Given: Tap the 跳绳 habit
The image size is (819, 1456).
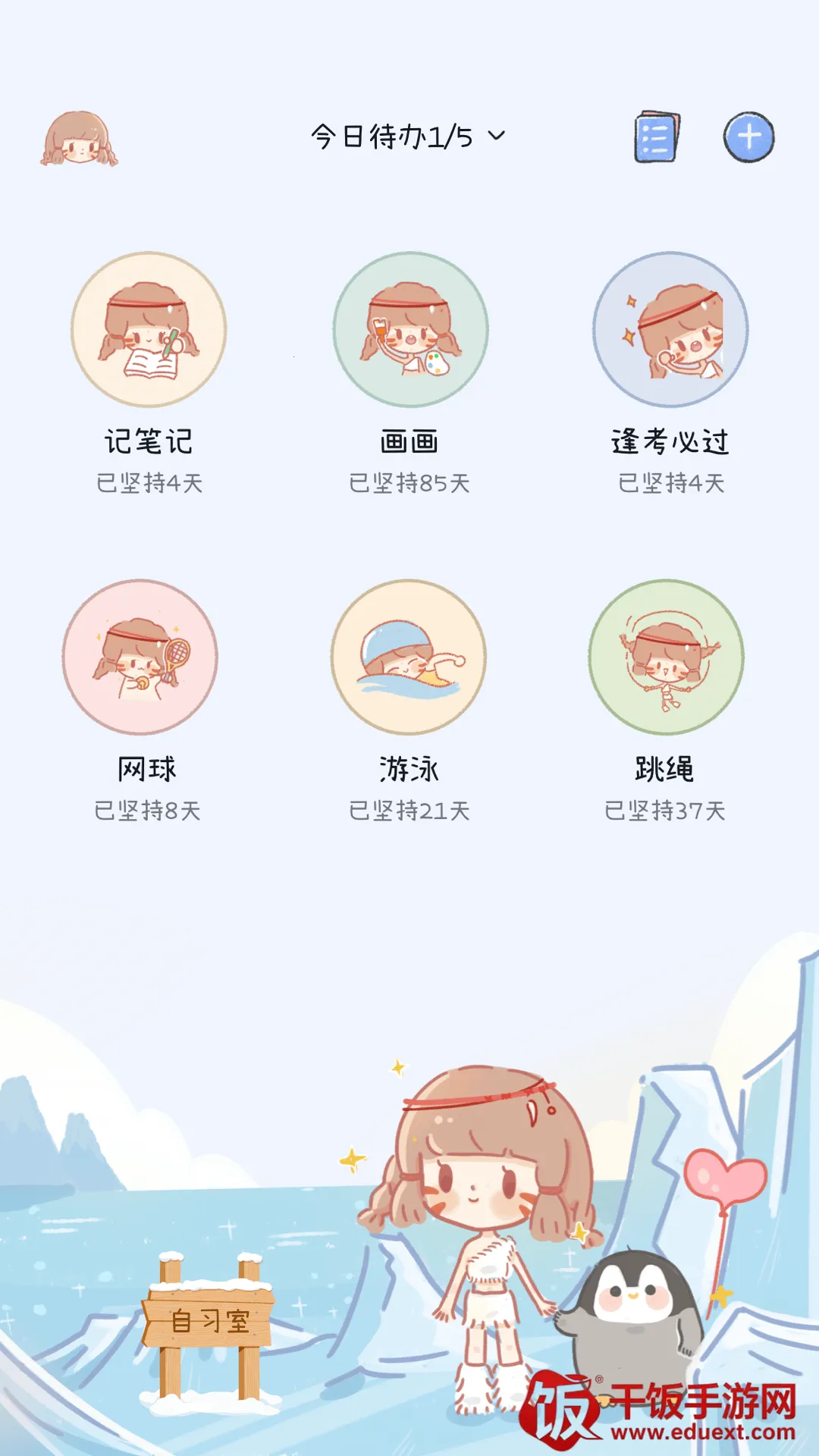Looking at the screenshot, I should click(x=666, y=657).
